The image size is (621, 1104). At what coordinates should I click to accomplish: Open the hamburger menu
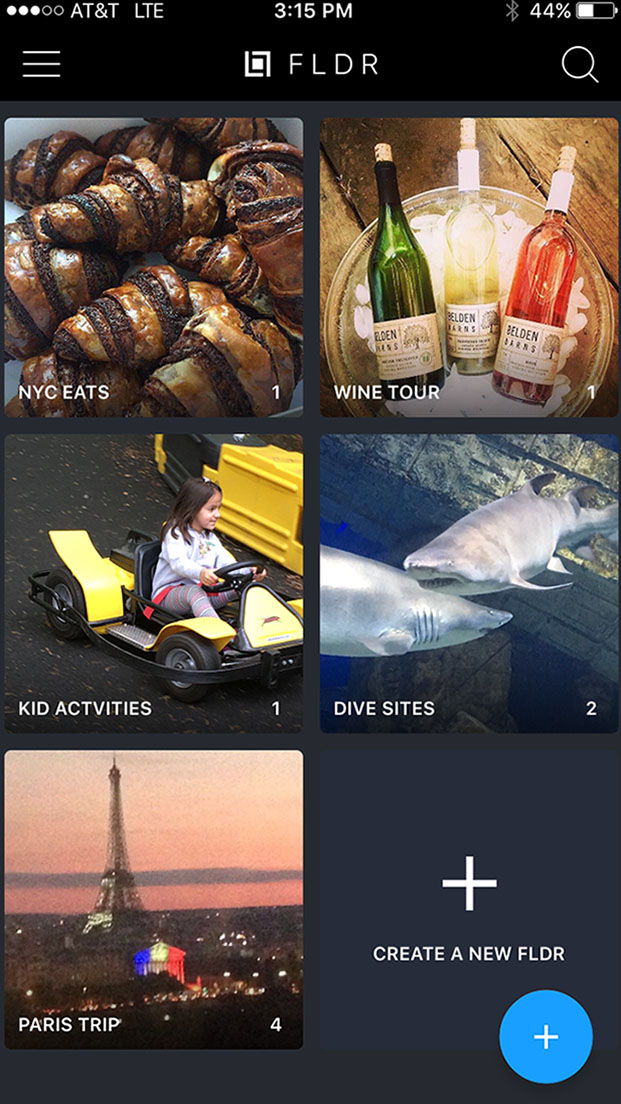coord(41,65)
